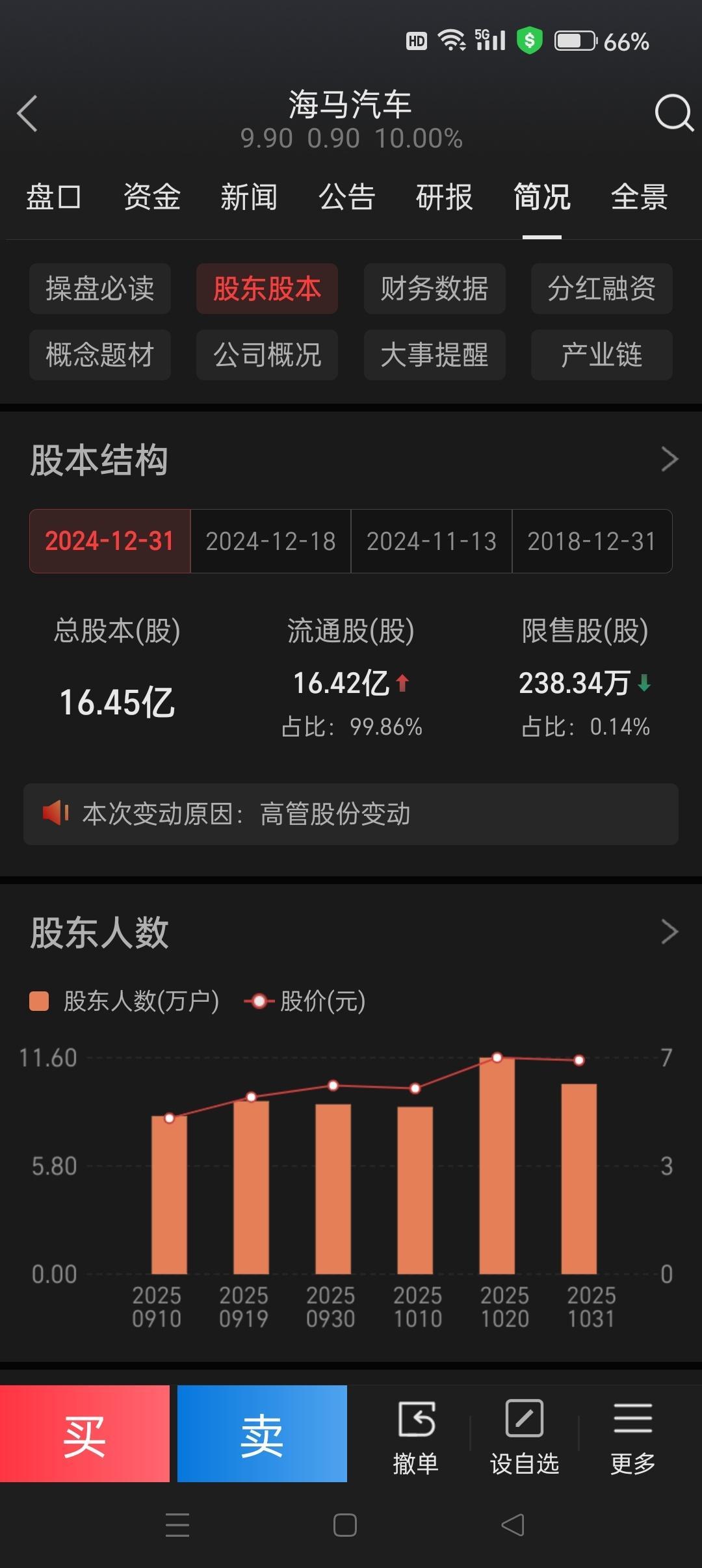Select the 2024-12-18 date option

coord(270,541)
